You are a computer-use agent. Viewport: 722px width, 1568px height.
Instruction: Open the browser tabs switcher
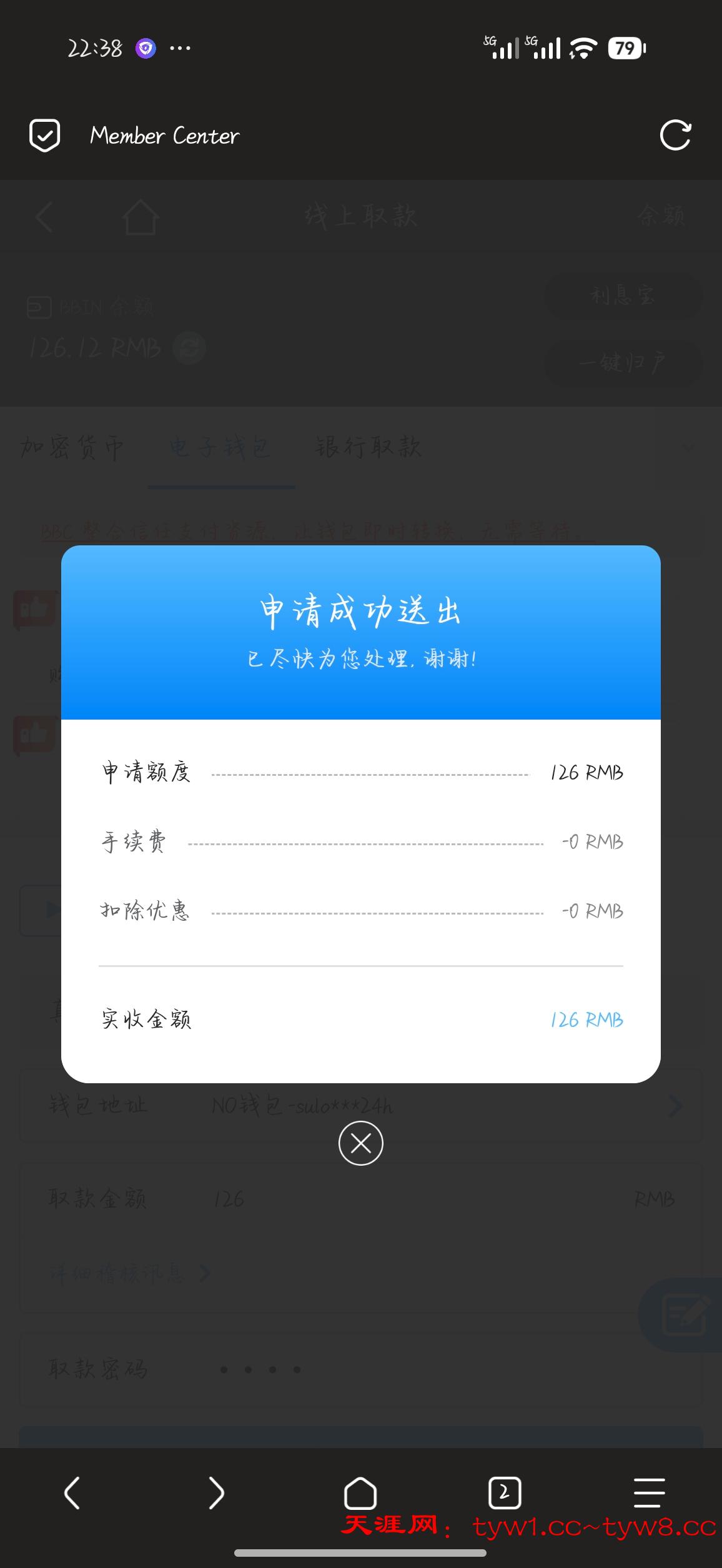[x=505, y=1493]
